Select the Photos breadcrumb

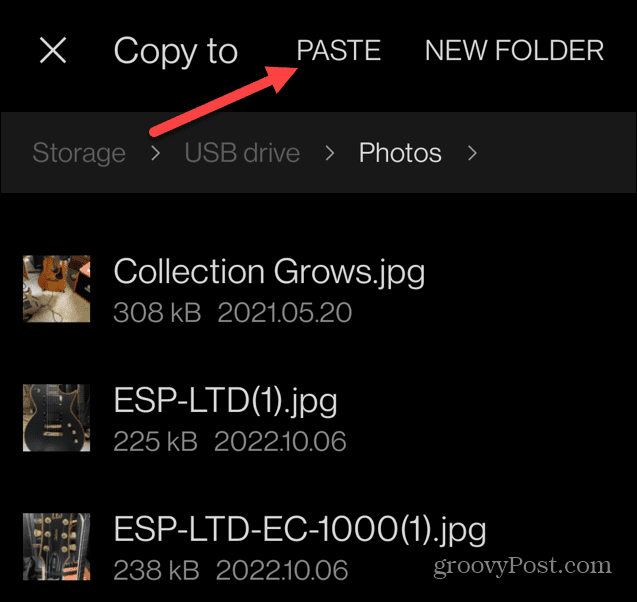(x=400, y=153)
